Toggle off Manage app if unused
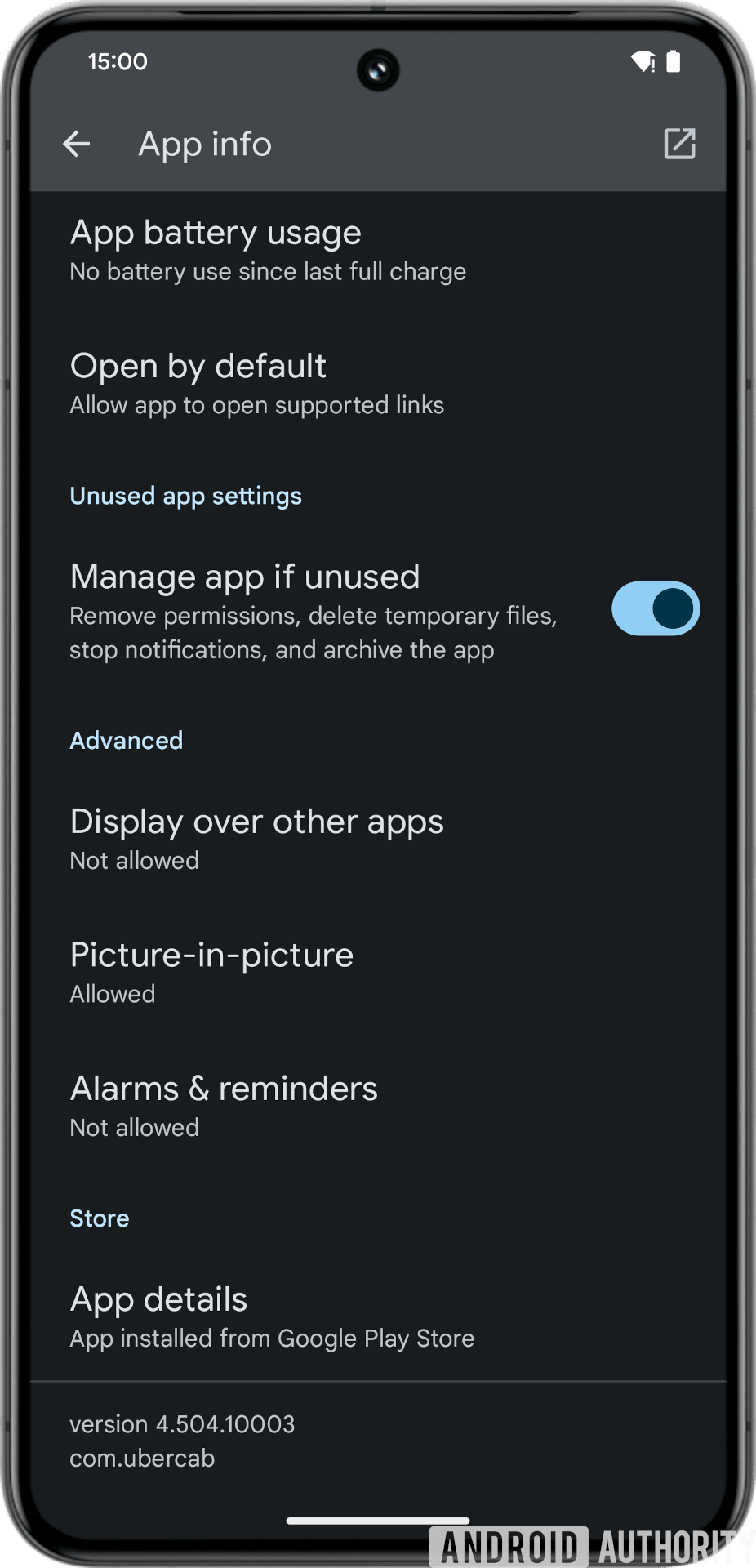The width and height of the screenshot is (756, 1568). point(655,609)
